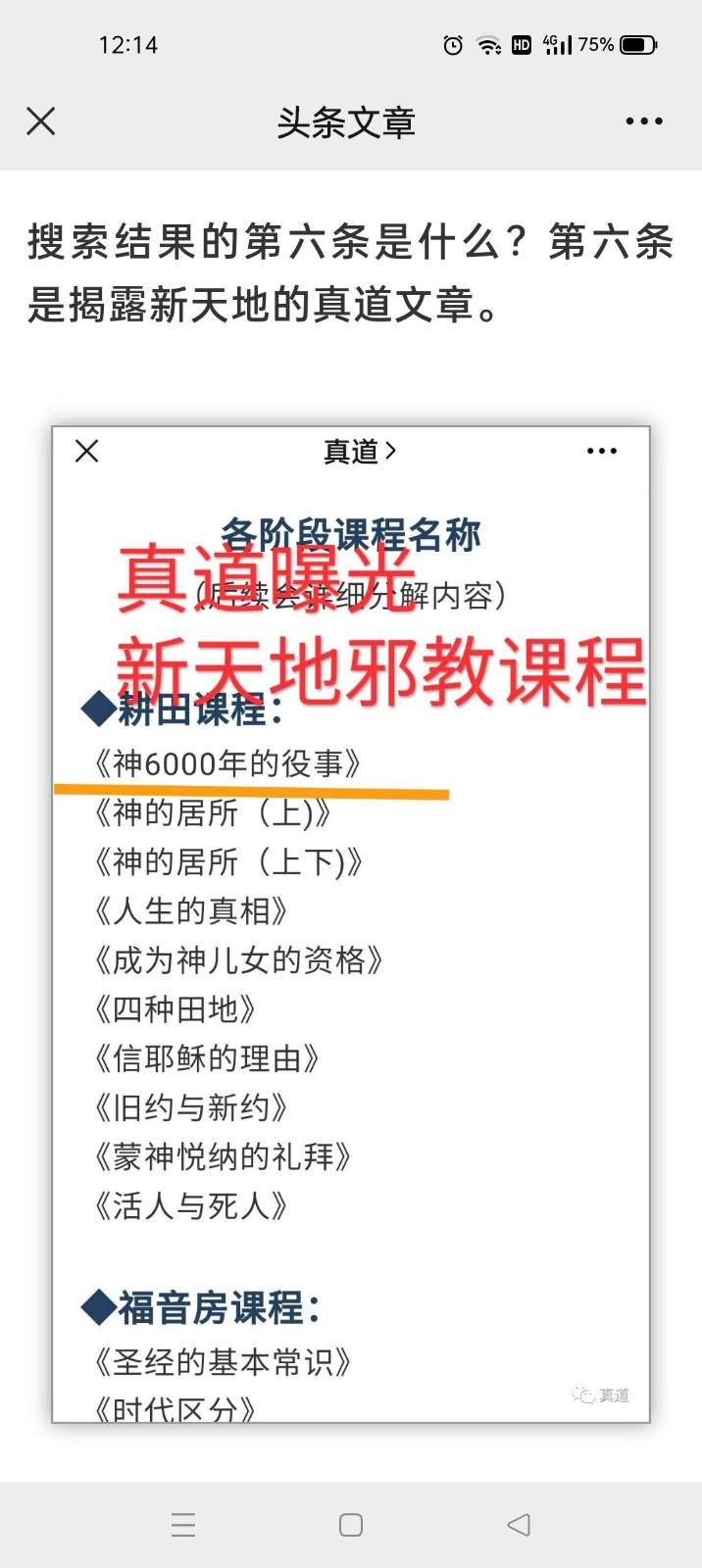View the embedded course list screenshot full size

pos(351,923)
